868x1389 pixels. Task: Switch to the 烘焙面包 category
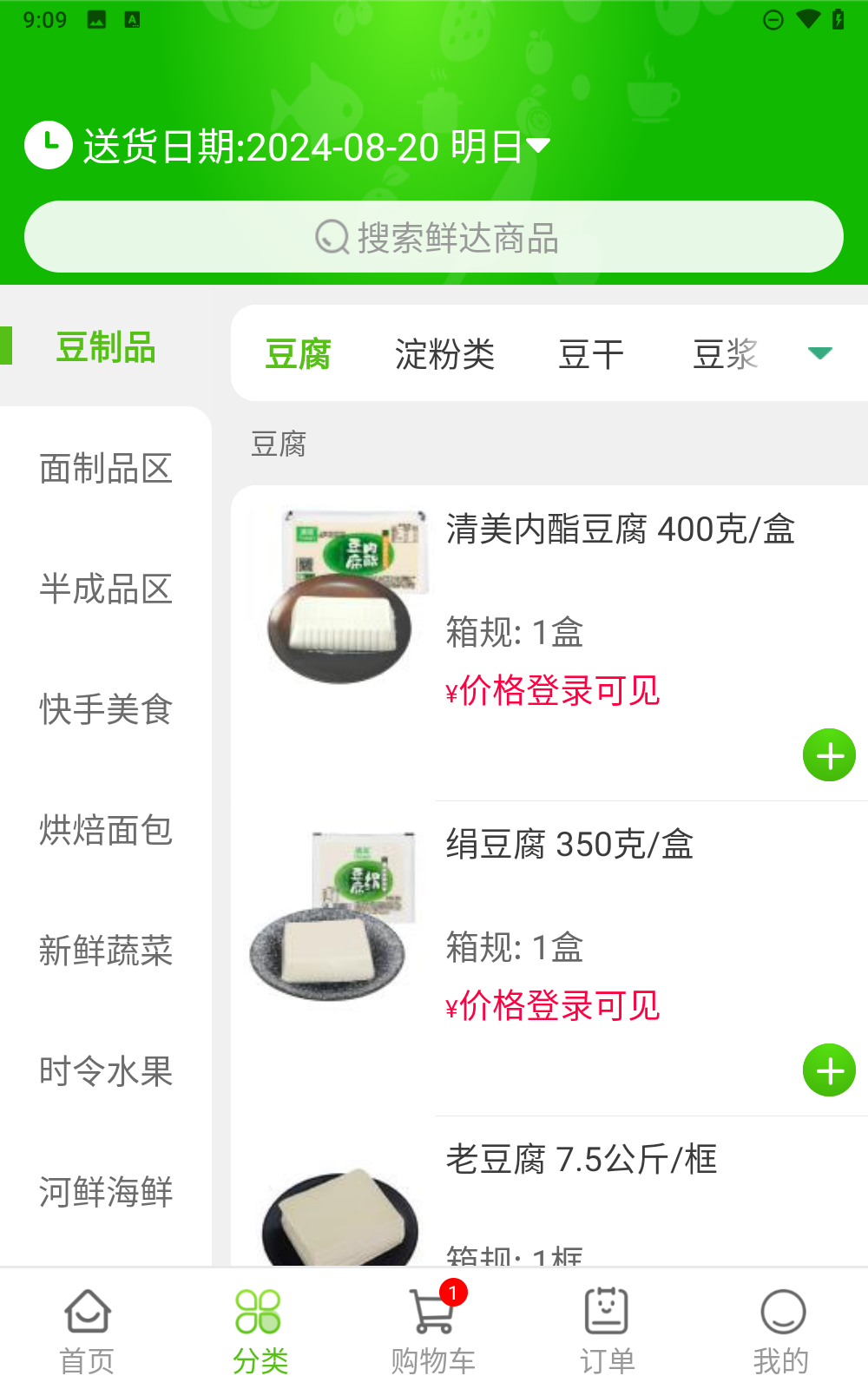(106, 831)
